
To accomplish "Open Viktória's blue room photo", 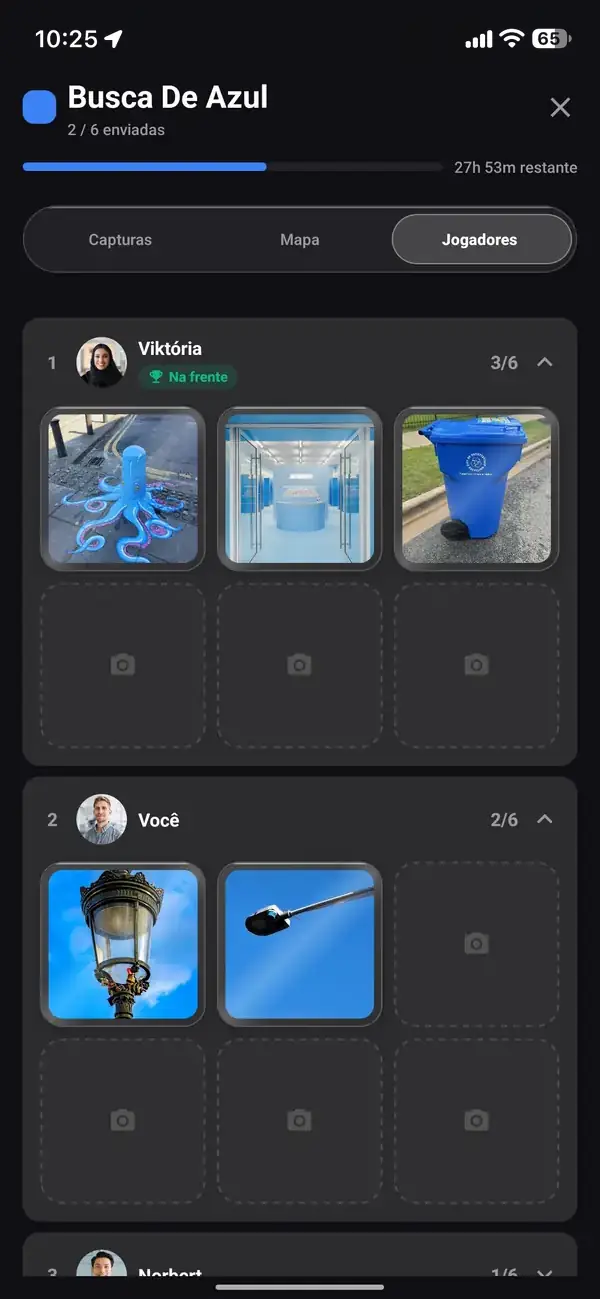I will [300, 489].
